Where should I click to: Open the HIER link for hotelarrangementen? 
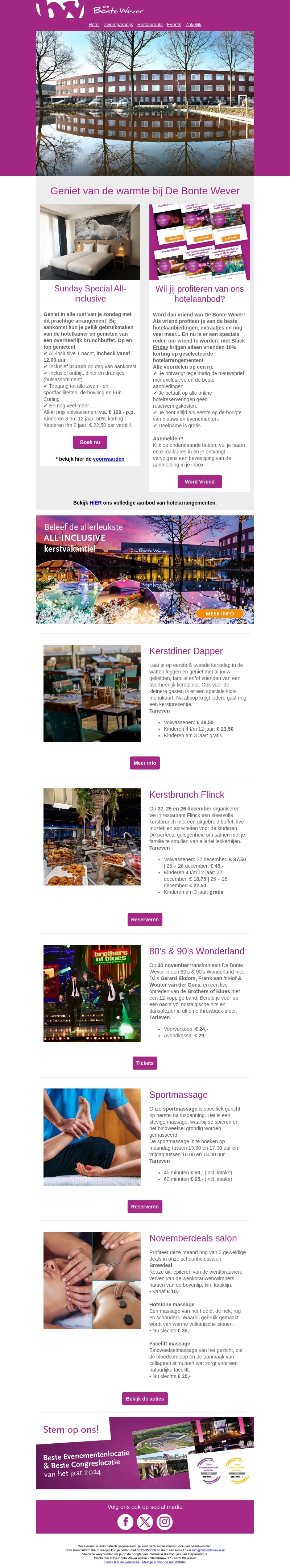click(x=96, y=503)
